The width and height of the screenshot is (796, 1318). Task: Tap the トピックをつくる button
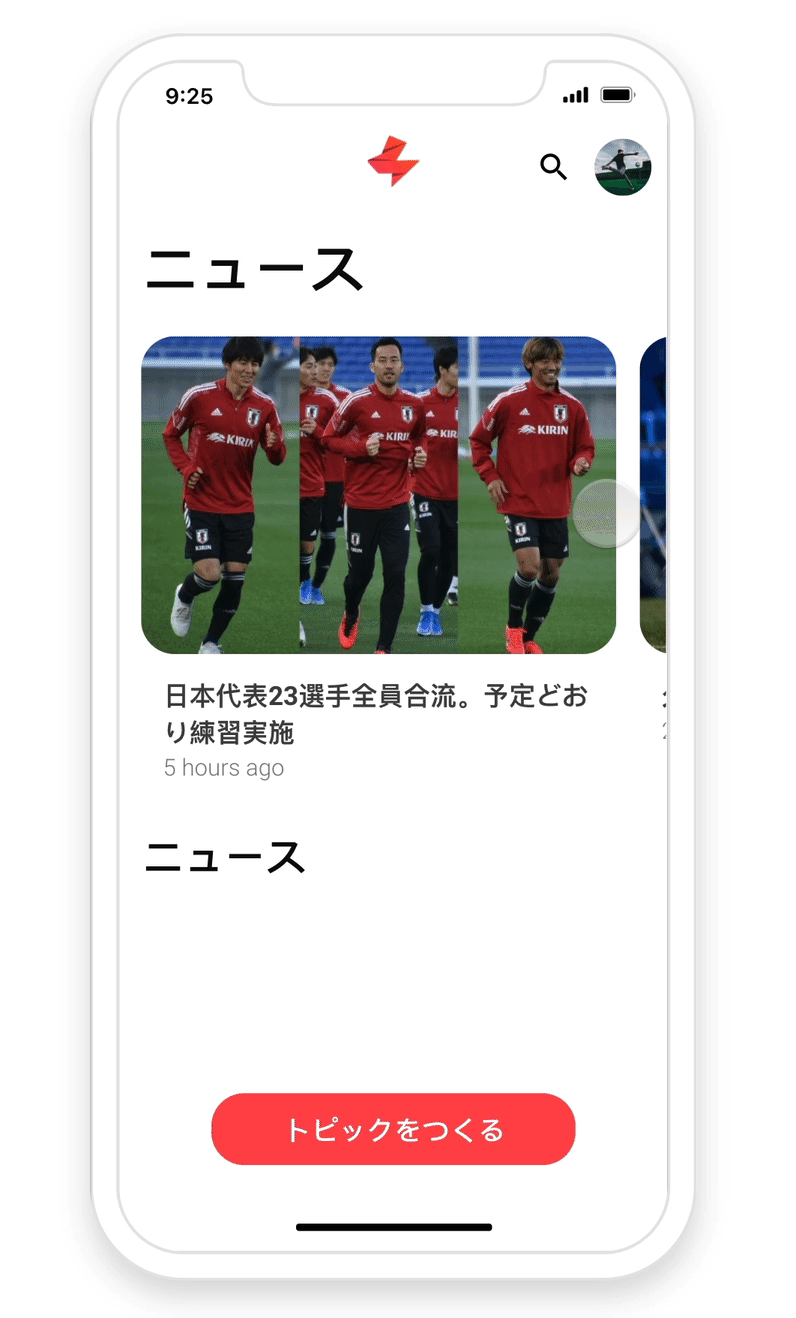[x=393, y=1129]
